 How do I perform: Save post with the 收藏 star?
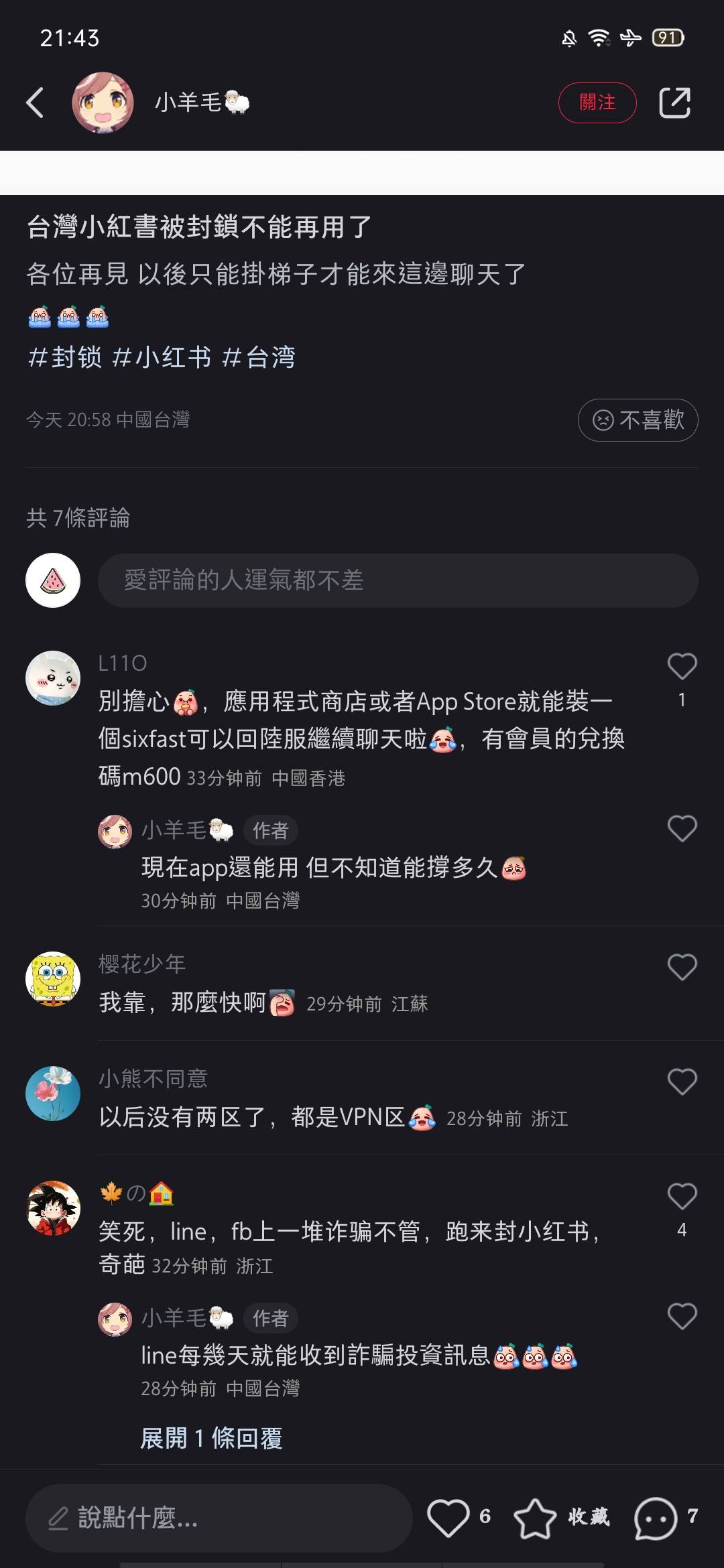click(x=535, y=1518)
